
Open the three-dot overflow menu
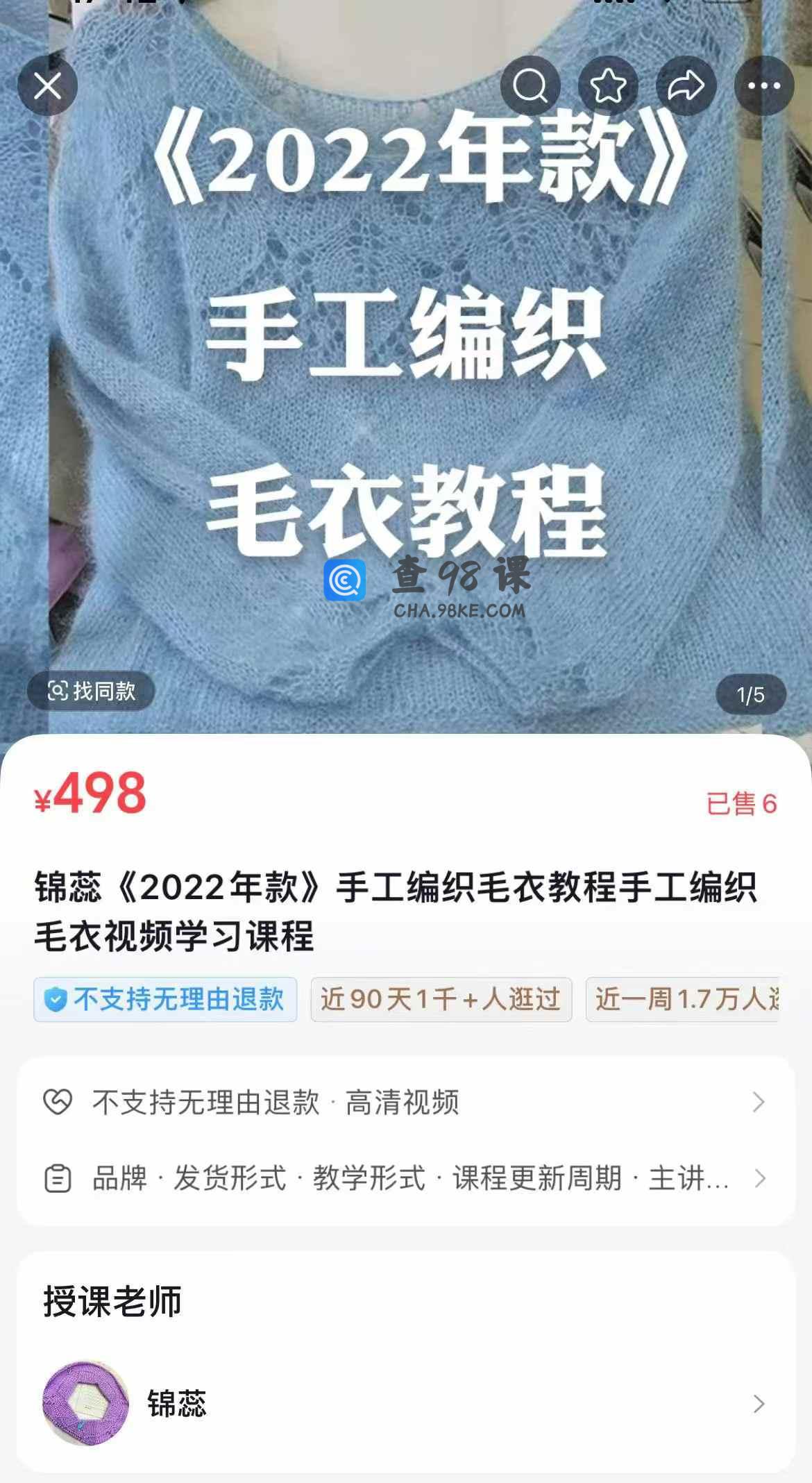pyautogui.click(x=764, y=86)
